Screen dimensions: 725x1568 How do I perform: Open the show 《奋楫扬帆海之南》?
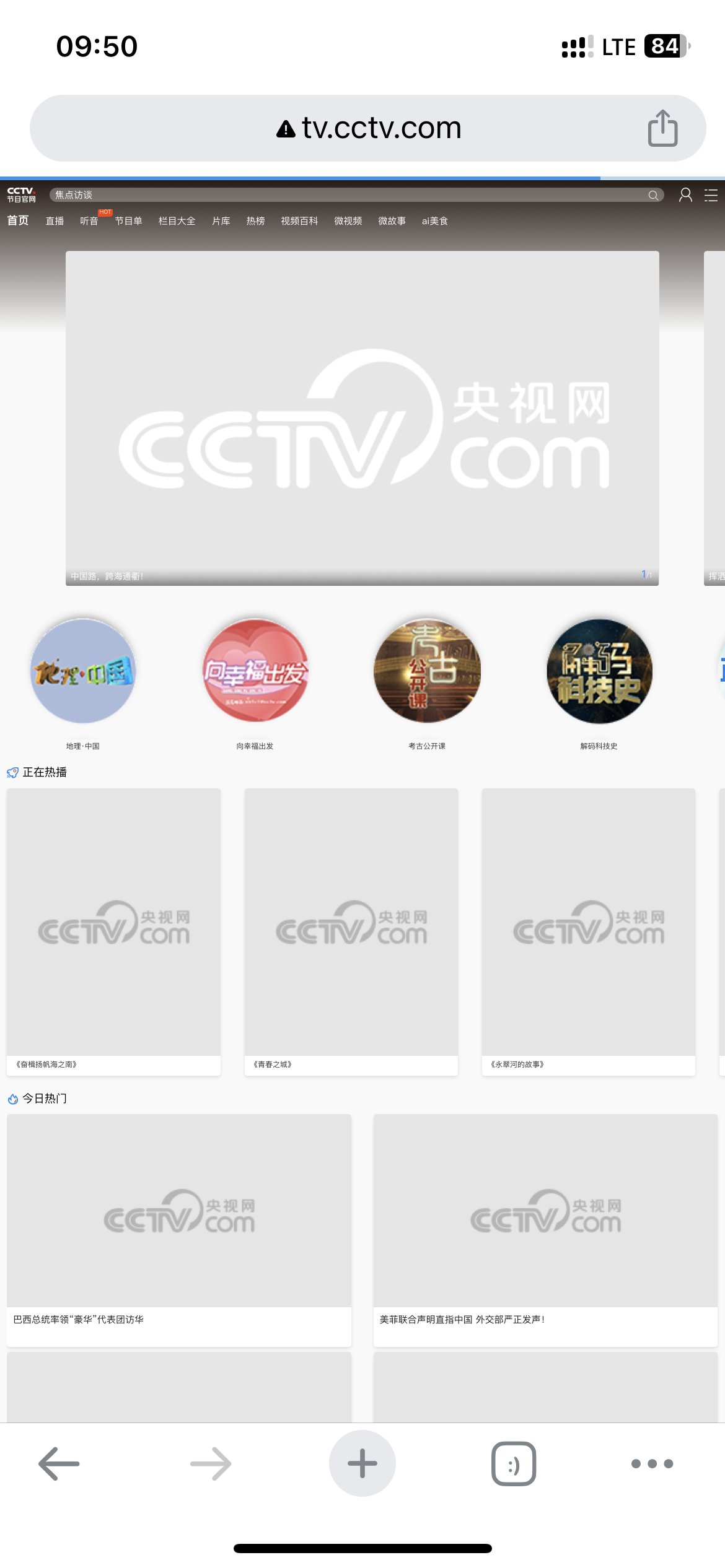tap(113, 923)
